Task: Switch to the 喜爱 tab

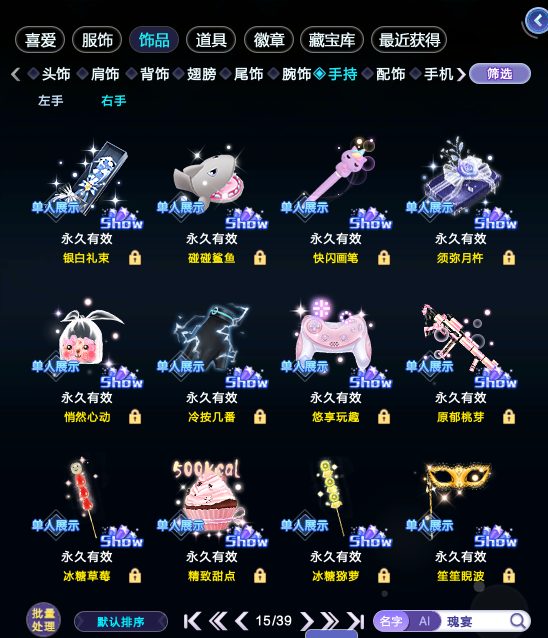Action: click(x=40, y=40)
